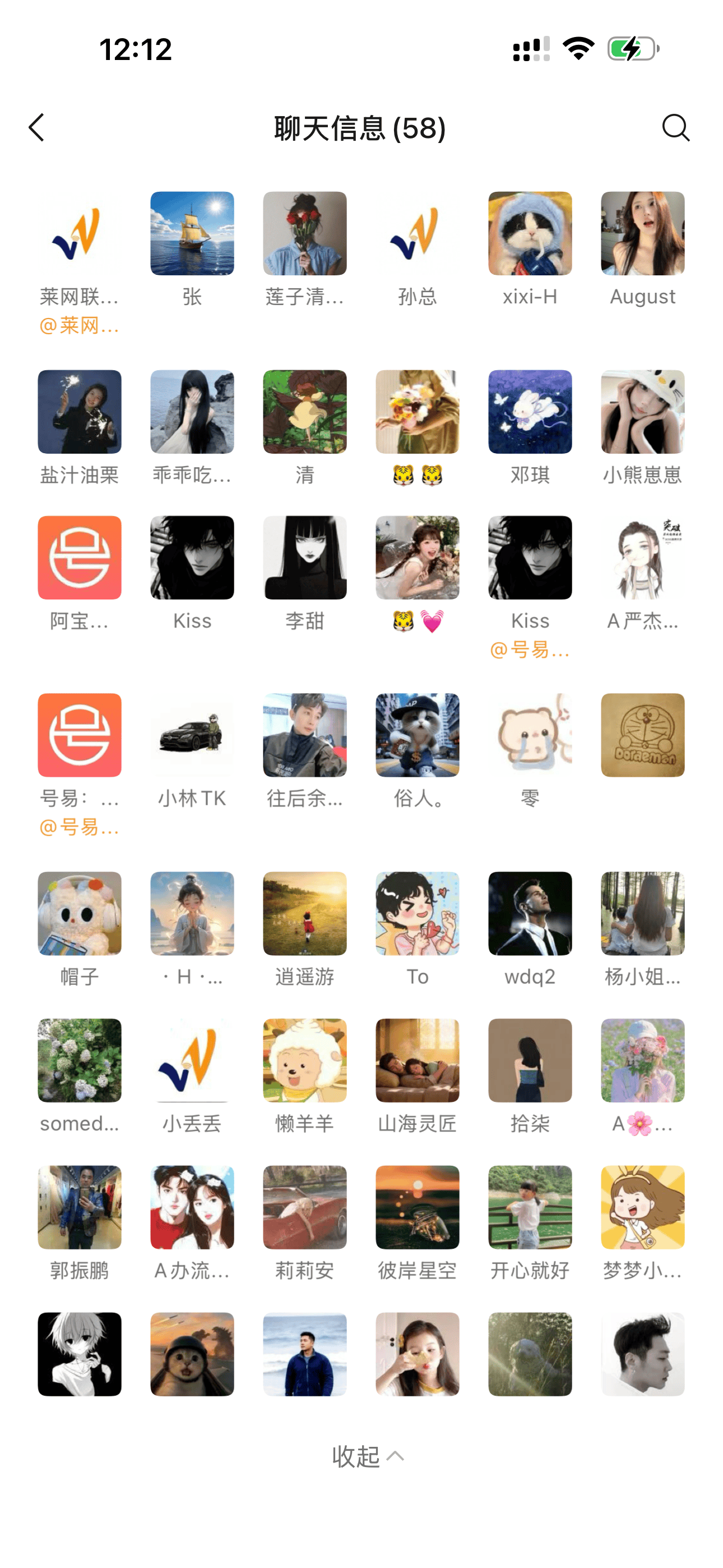Viewport: 723px width, 1568px height.
Task: Tap the @号易 mention under the Kiss member
Action: click(529, 651)
